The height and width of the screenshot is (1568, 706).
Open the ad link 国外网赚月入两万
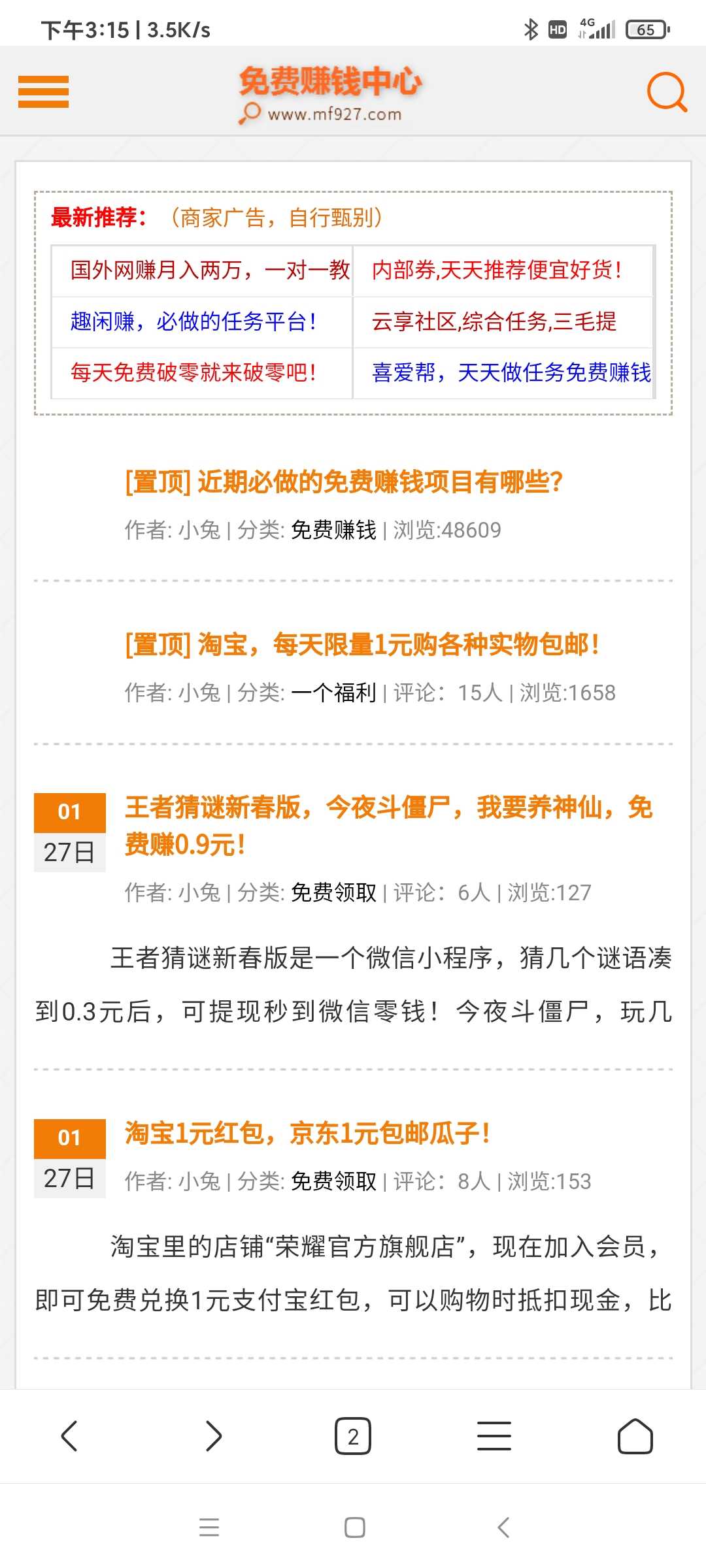click(x=210, y=270)
